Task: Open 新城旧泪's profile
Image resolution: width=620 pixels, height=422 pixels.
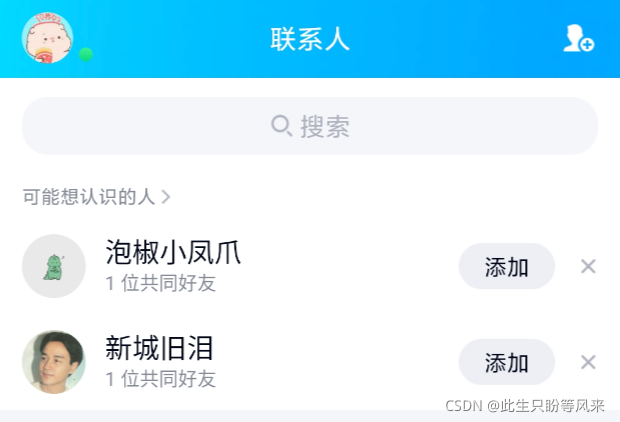Action: pos(53,362)
